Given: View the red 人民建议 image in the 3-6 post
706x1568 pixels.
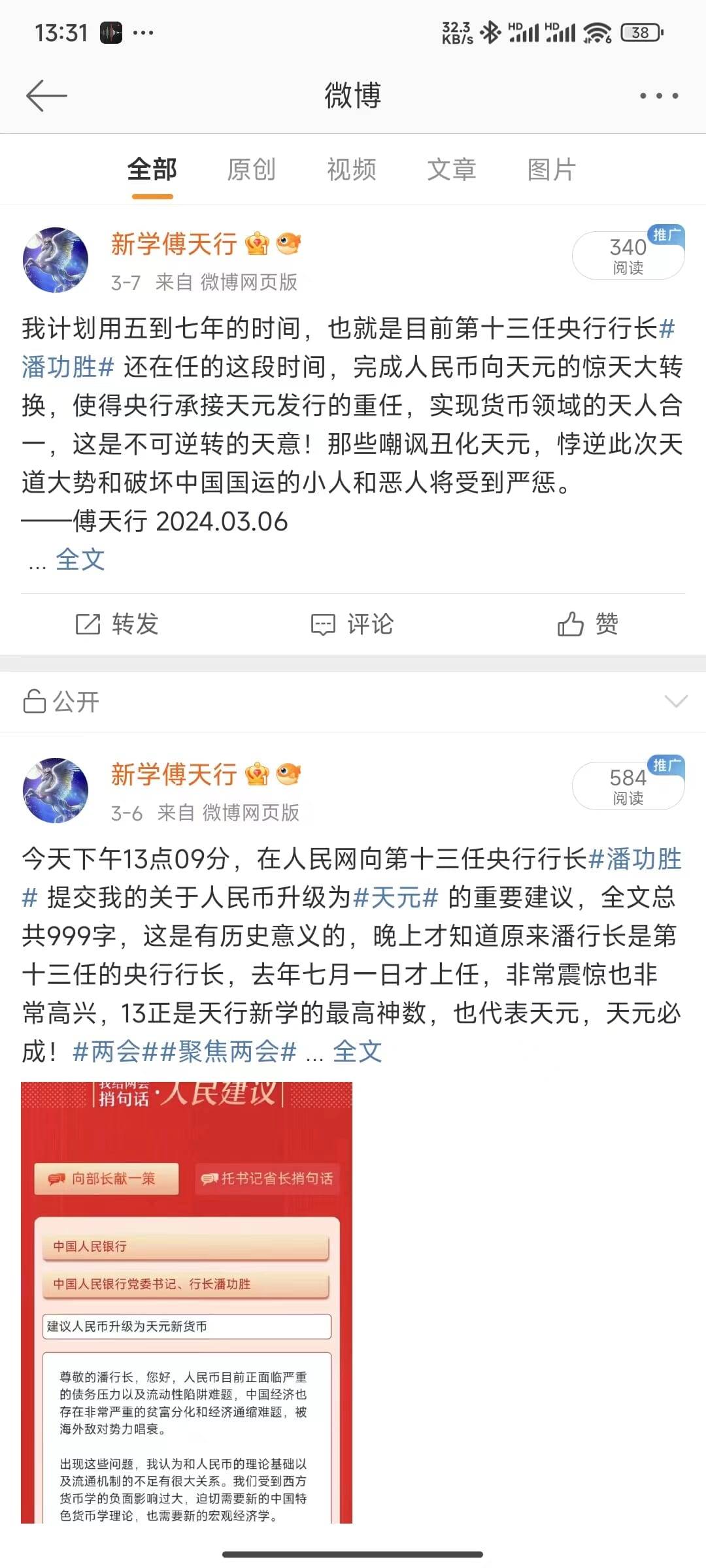Looking at the screenshot, I should point(187,1300).
